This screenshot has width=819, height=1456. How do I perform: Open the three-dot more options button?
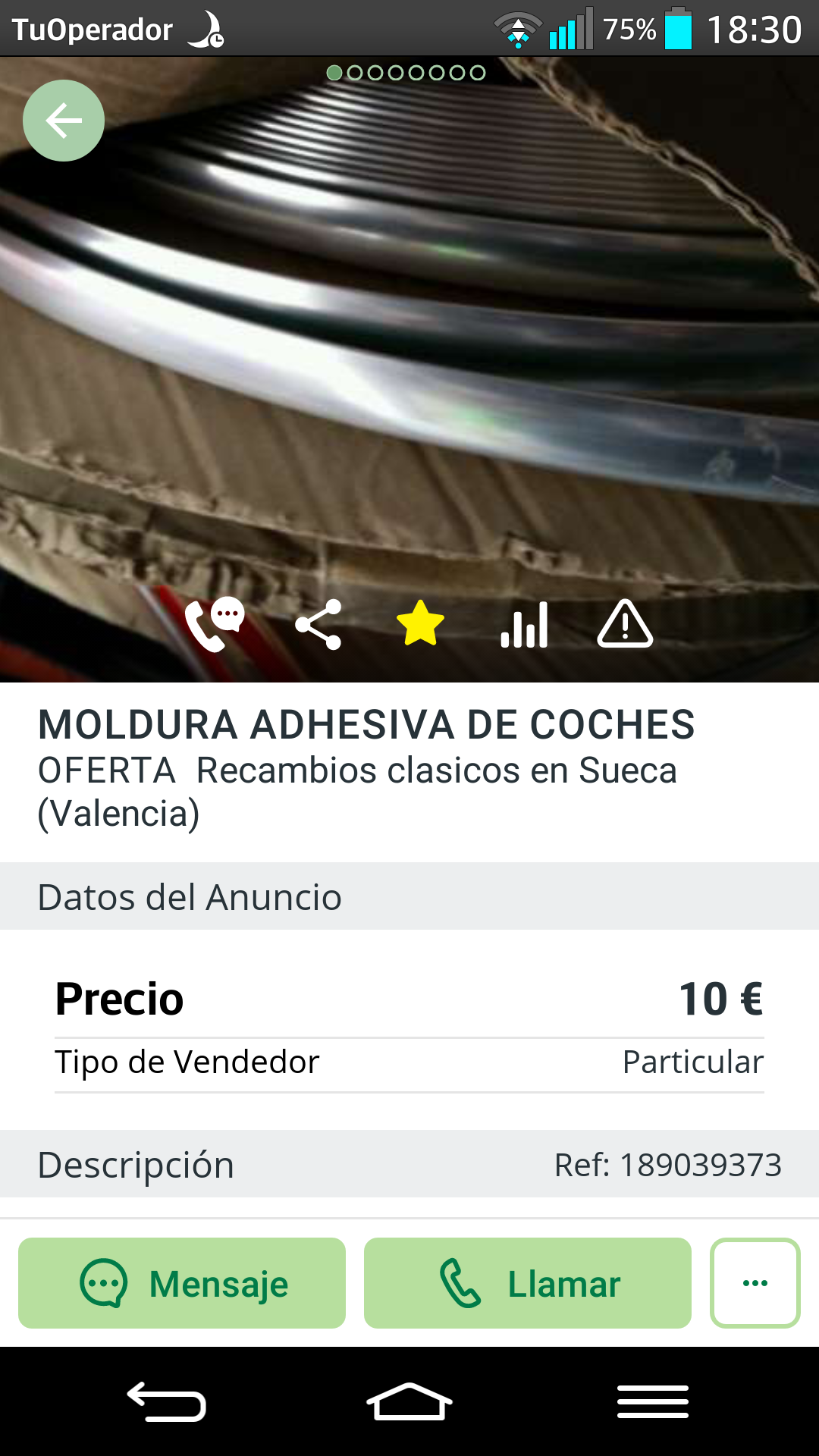(x=755, y=1283)
